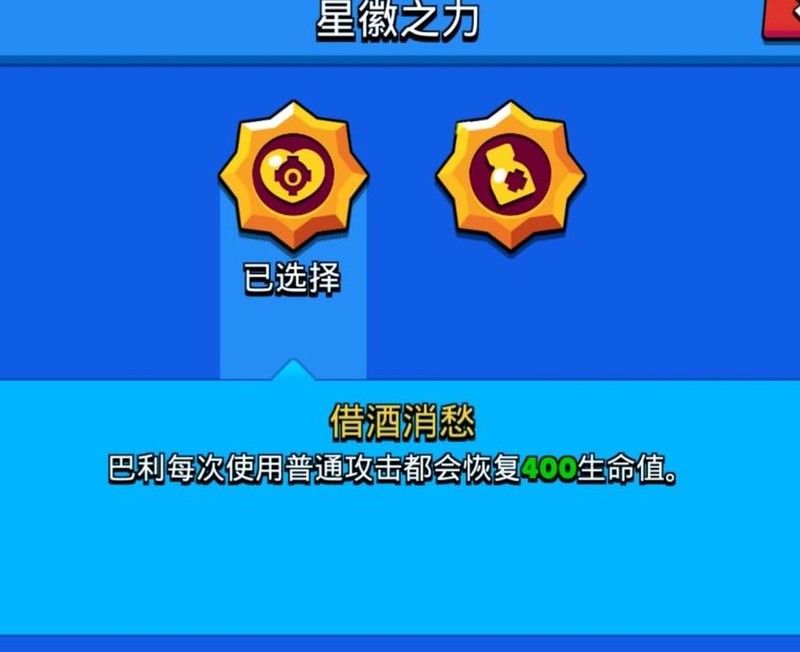Select the heart target star power badge

[x=293, y=177]
